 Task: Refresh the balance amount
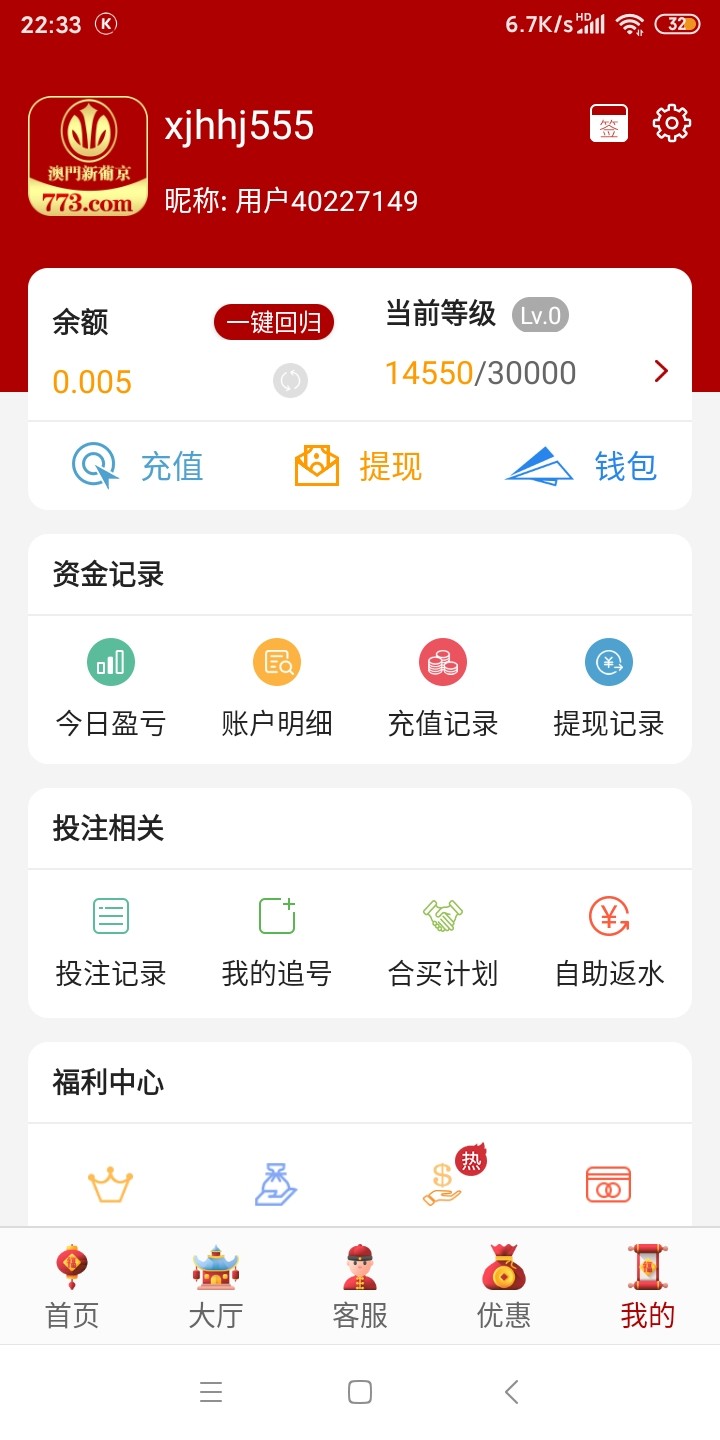pyautogui.click(x=291, y=380)
